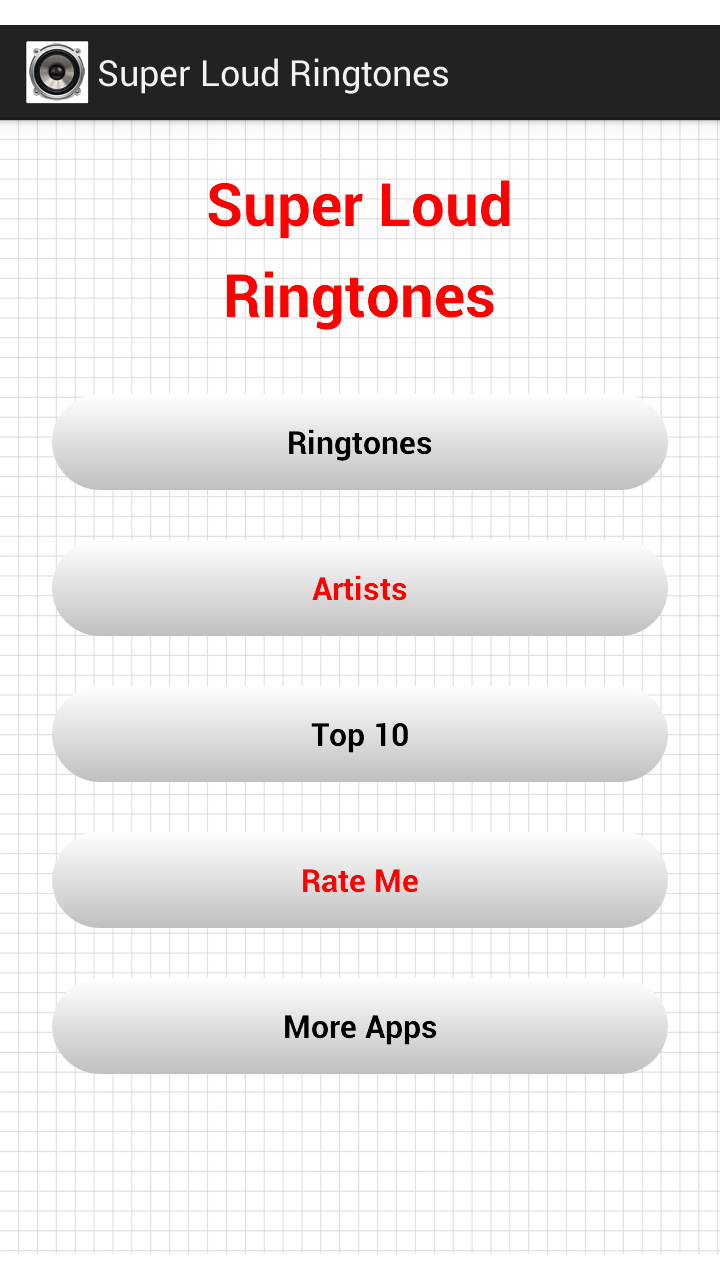
Task: Click the Super Loud Ringtones heading
Action: pyautogui.click(x=360, y=250)
